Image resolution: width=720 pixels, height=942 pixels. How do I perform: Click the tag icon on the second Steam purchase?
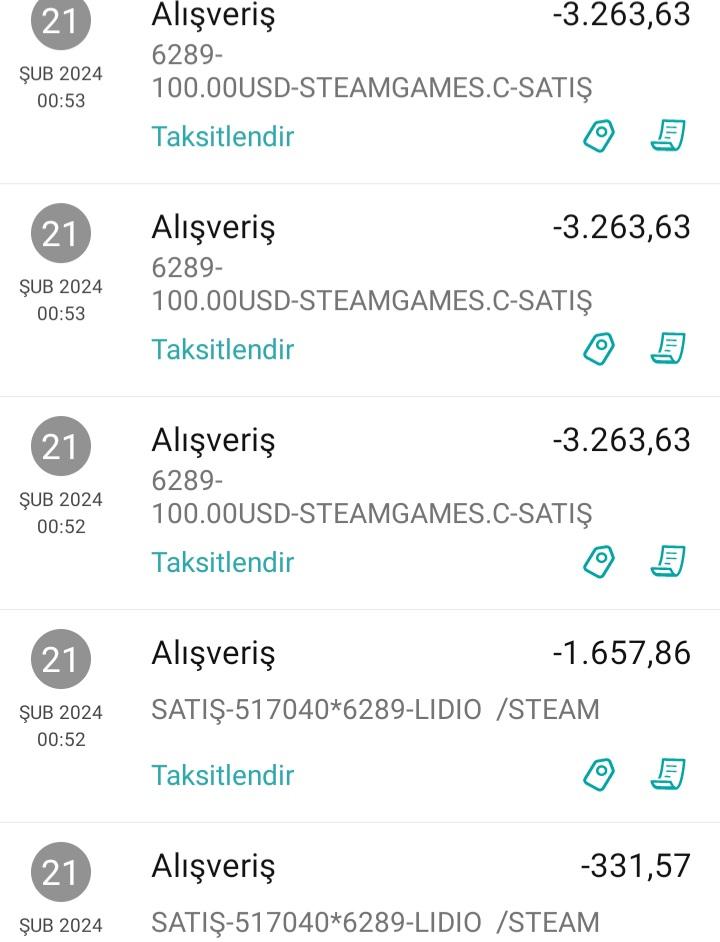pos(599,348)
